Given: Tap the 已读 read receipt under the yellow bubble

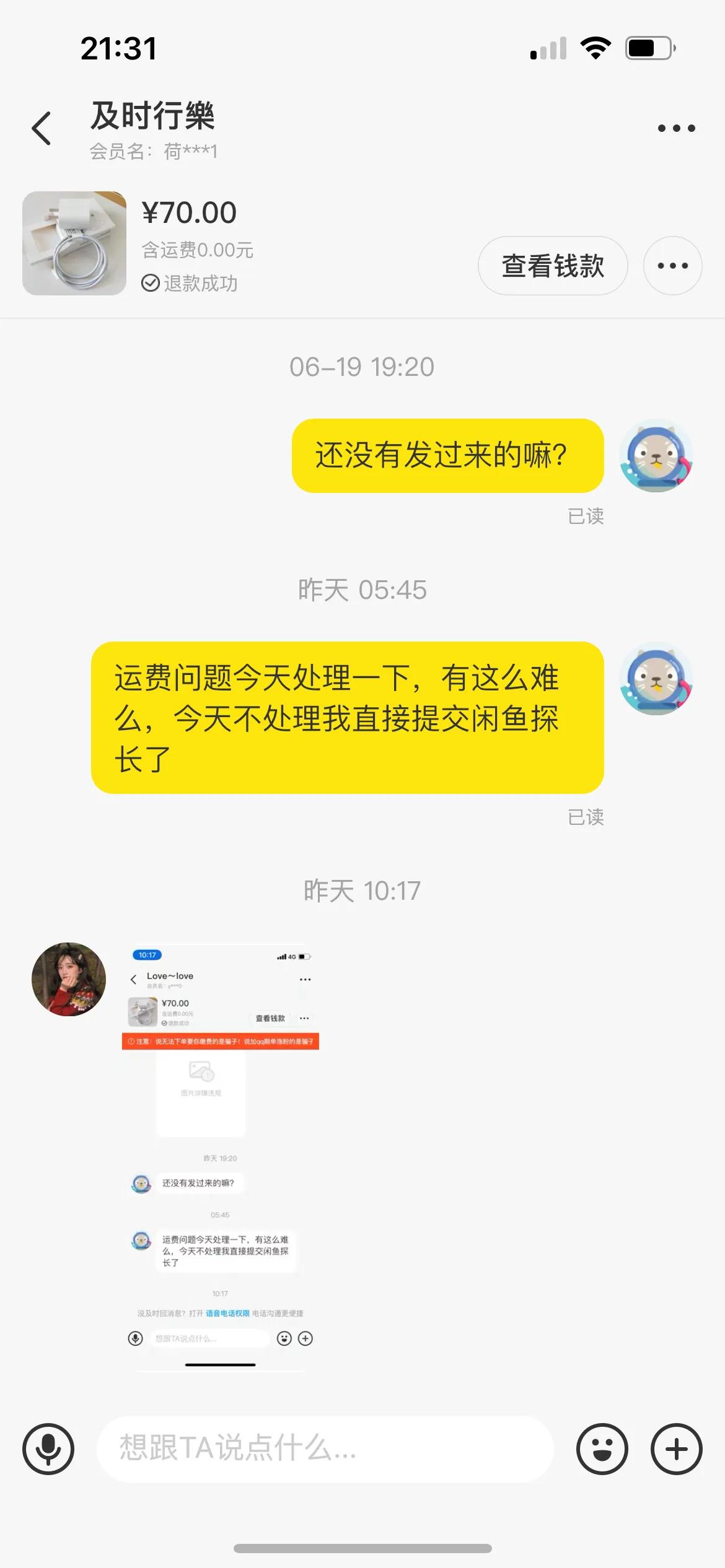Looking at the screenshot, I should click(585, 819).
